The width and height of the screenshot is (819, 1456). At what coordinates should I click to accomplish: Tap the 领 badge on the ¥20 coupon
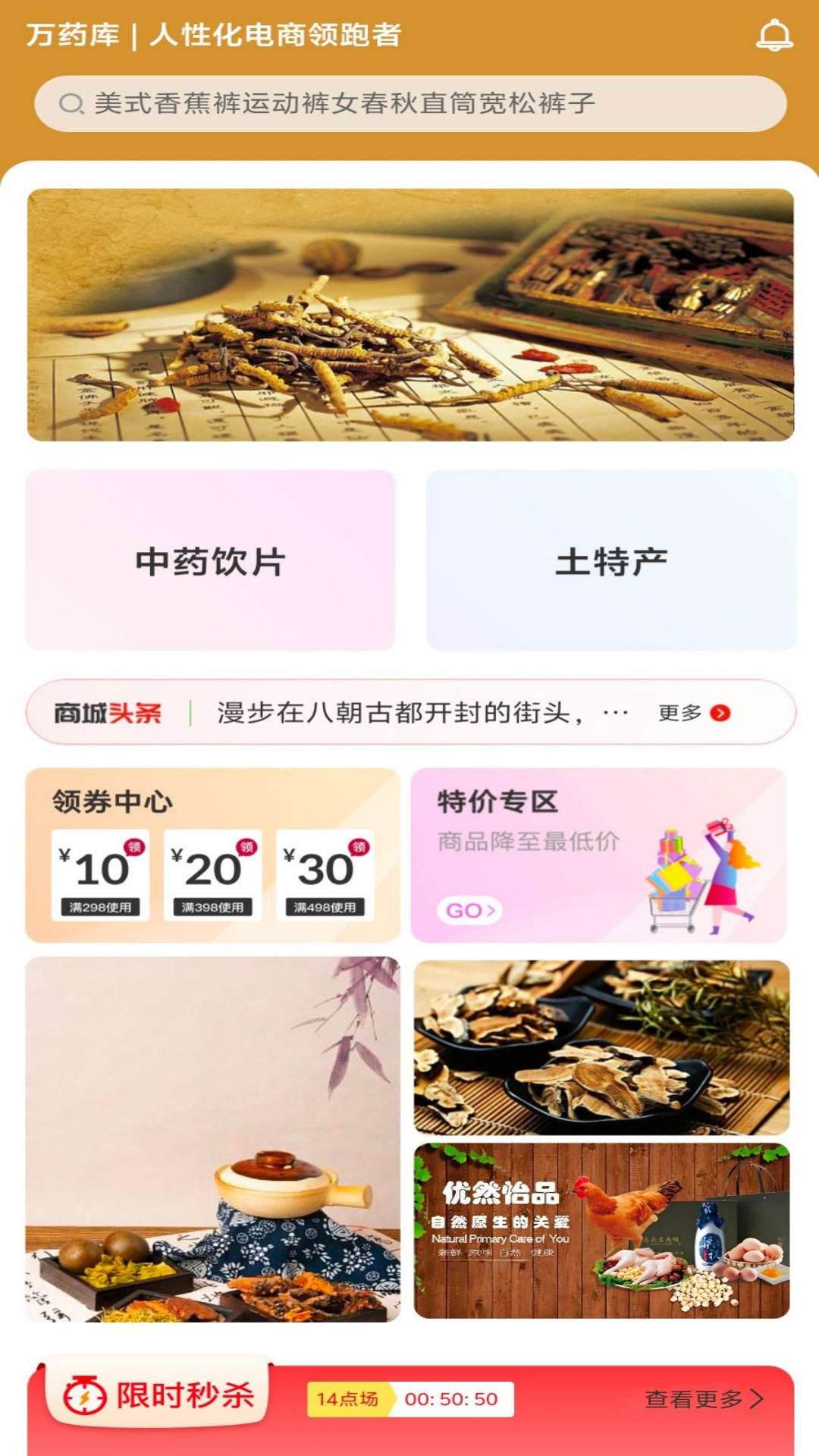(x=244, y=848)
